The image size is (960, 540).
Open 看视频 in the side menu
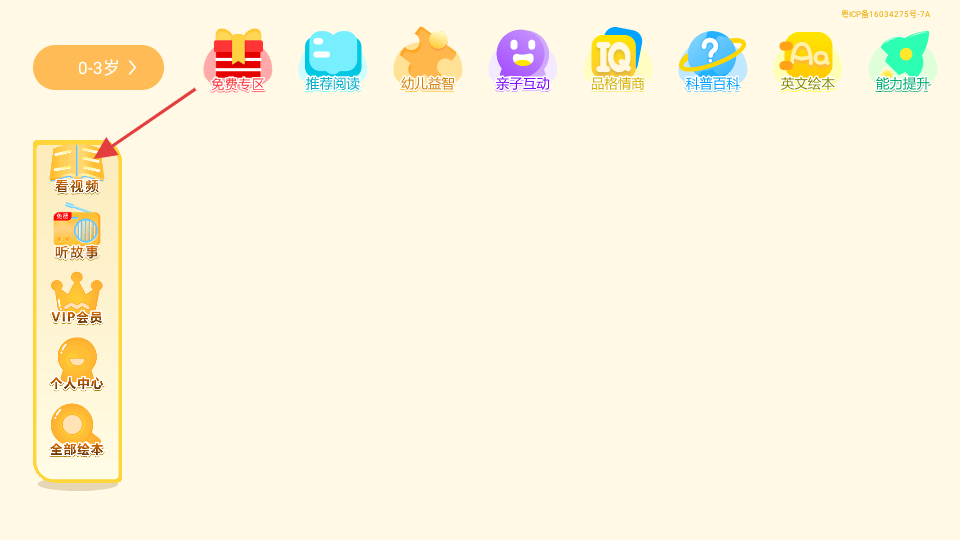coord(77,170)
